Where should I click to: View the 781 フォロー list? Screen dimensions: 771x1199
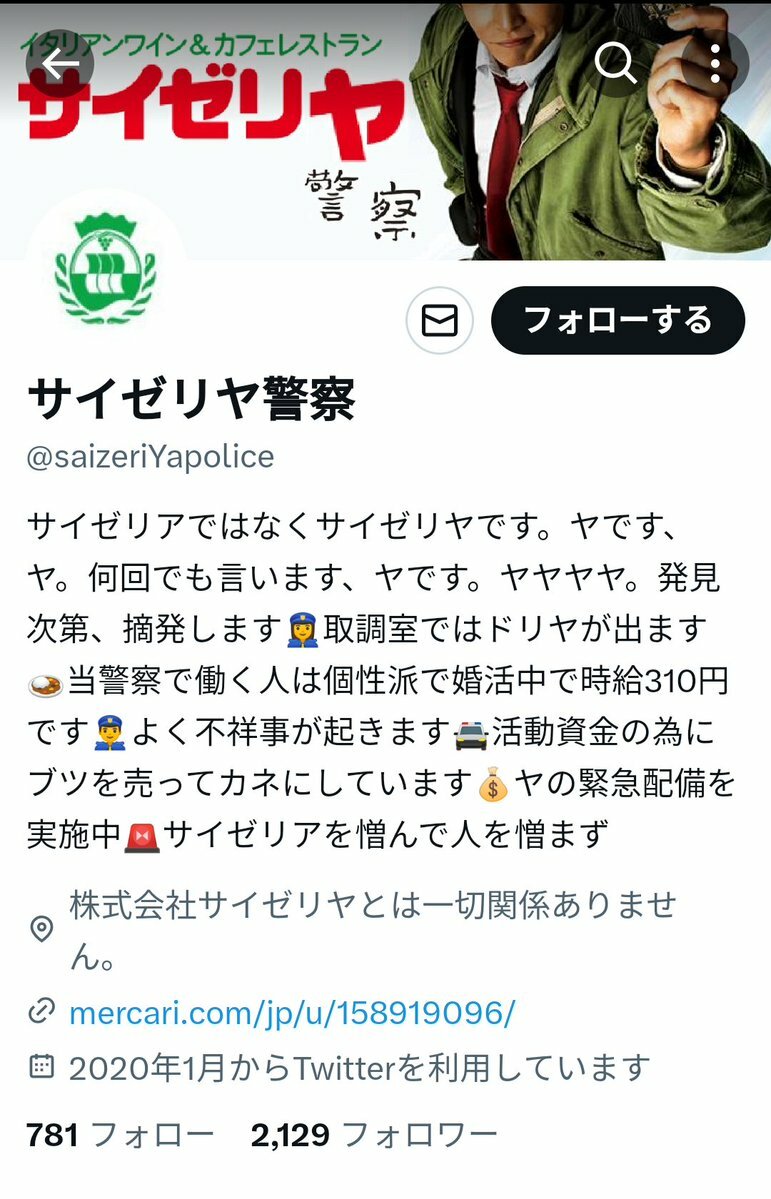coord(120,1135)
